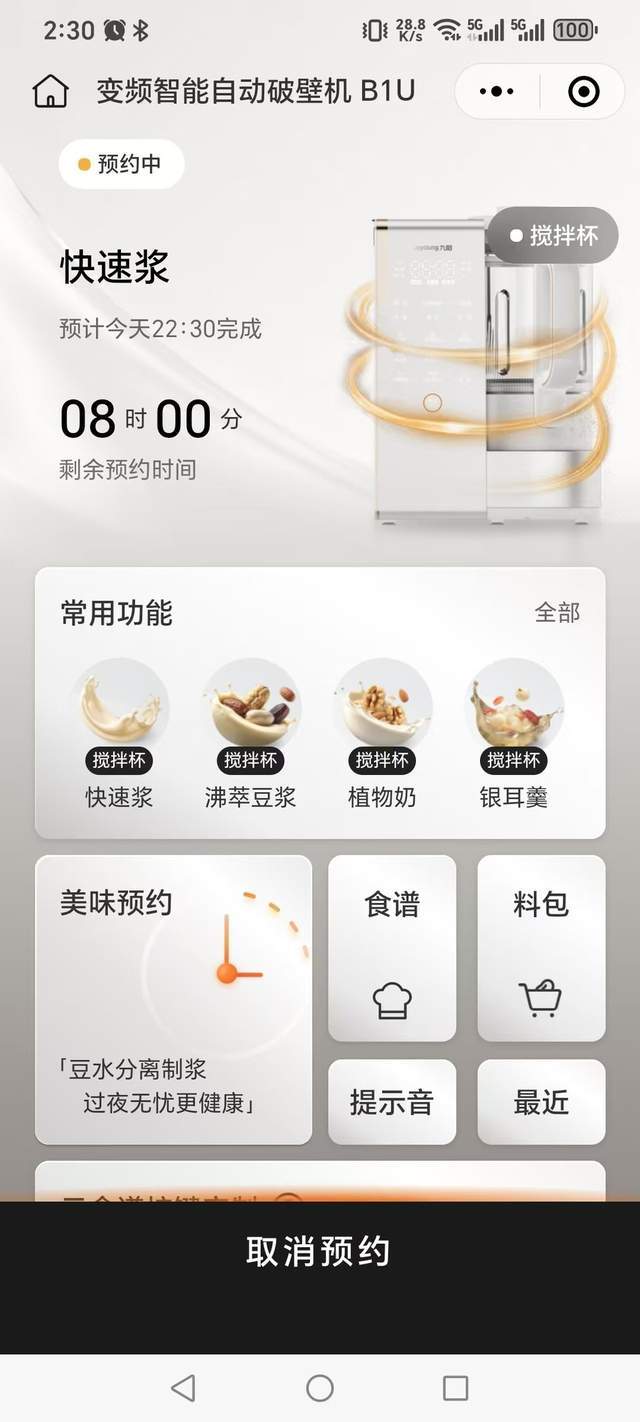Viewport: 640px width, 1422px height.
Task: Open the 料包 shopping tile
Action: click(x=541, y=948)
